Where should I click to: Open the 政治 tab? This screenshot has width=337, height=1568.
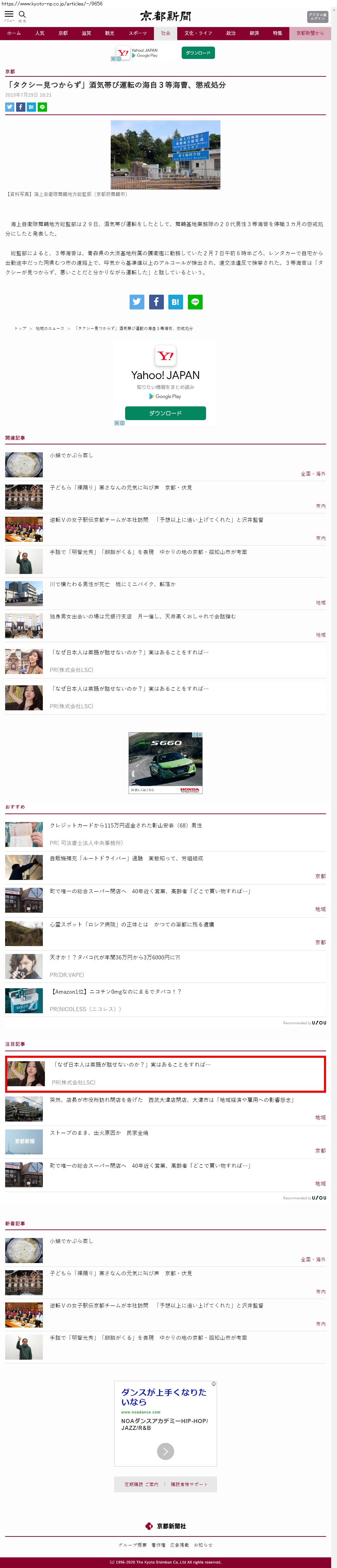click(231, 34)
